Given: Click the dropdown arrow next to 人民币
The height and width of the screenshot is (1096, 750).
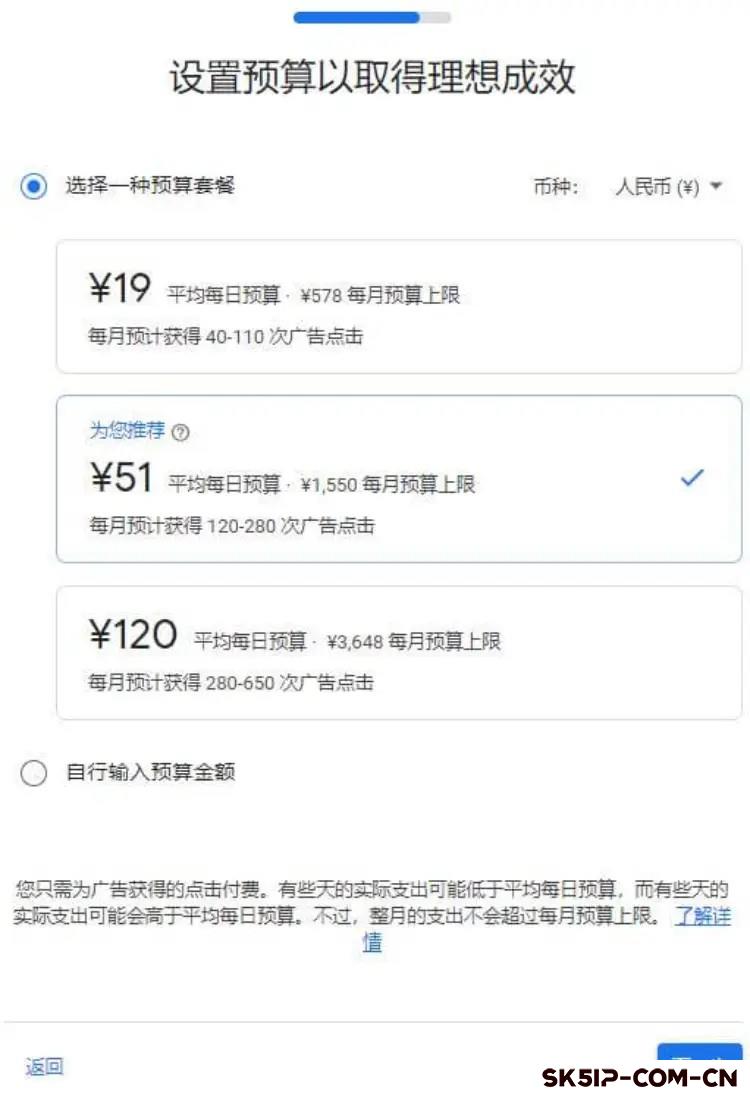Looking at the screenshot, I should 715,186.
